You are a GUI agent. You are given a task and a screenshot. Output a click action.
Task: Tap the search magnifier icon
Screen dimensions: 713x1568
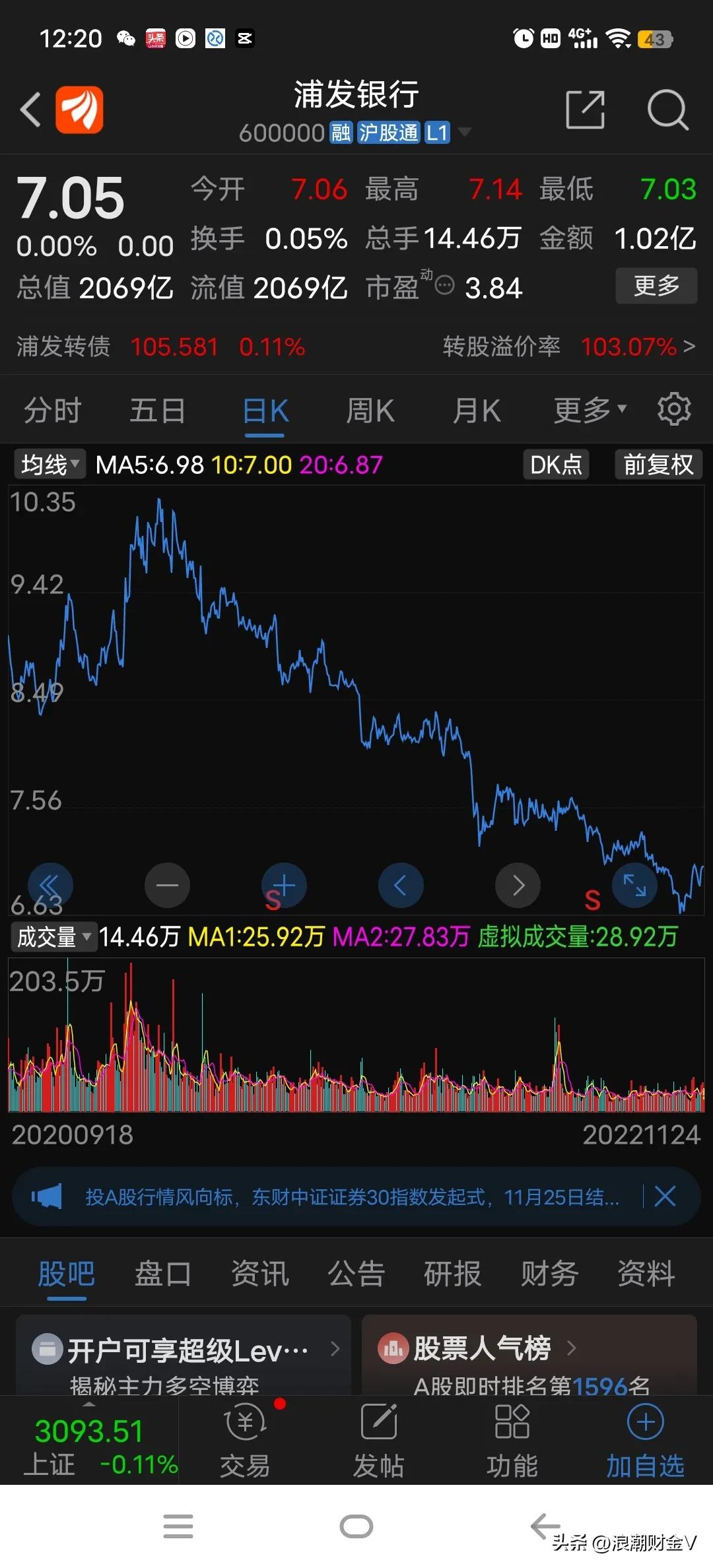coord(667,110)
